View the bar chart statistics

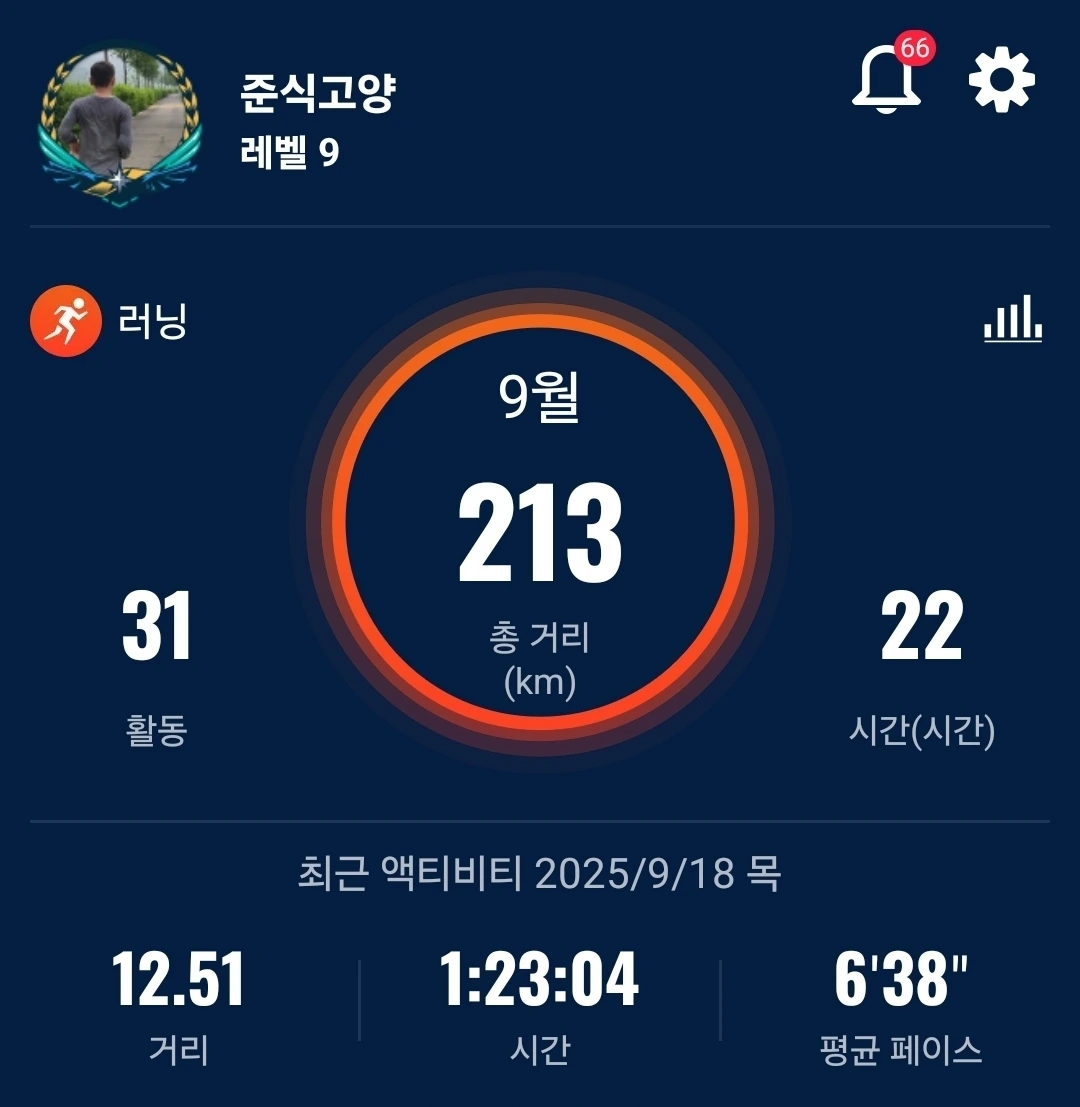point(1012,320)
